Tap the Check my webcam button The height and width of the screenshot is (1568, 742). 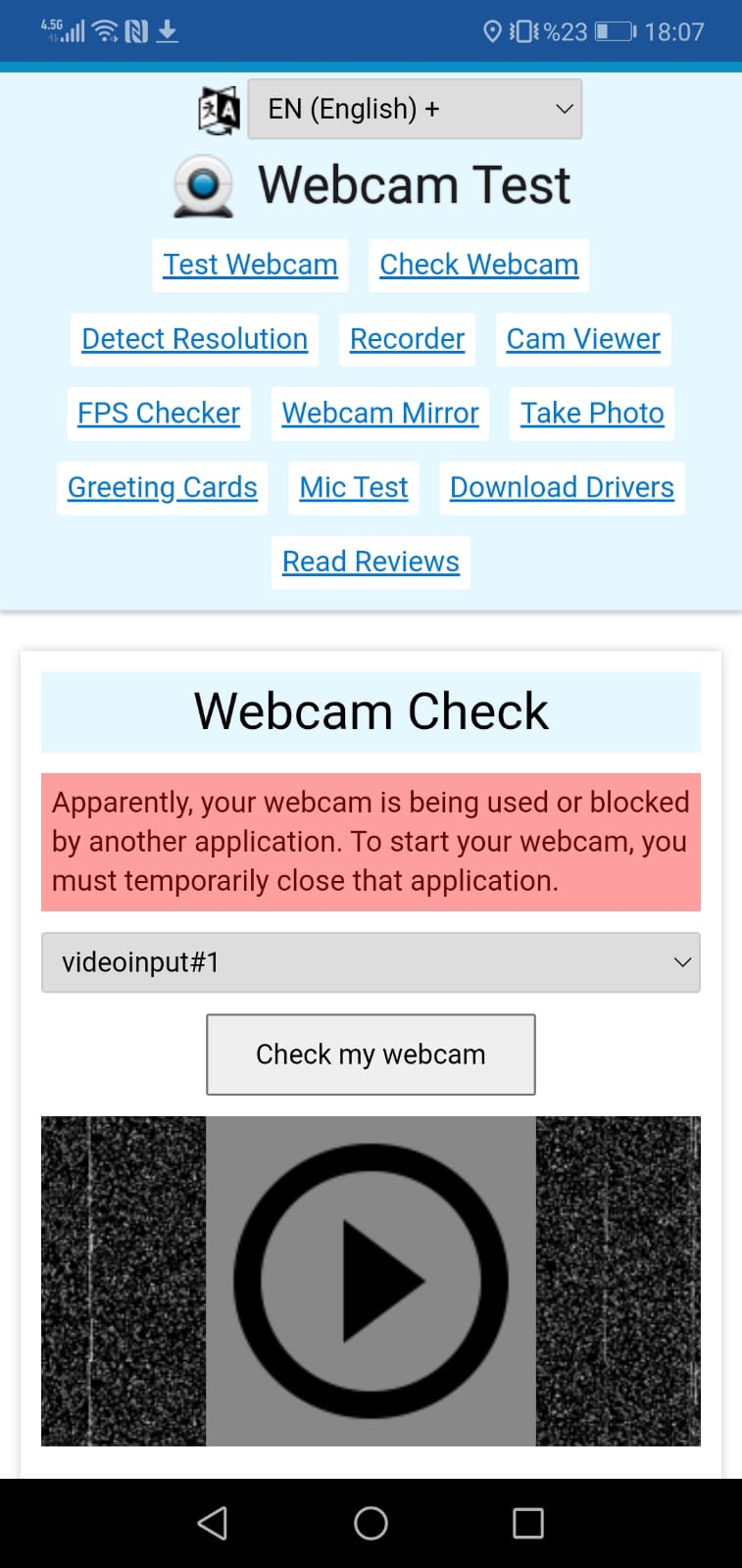[371, 1054]
